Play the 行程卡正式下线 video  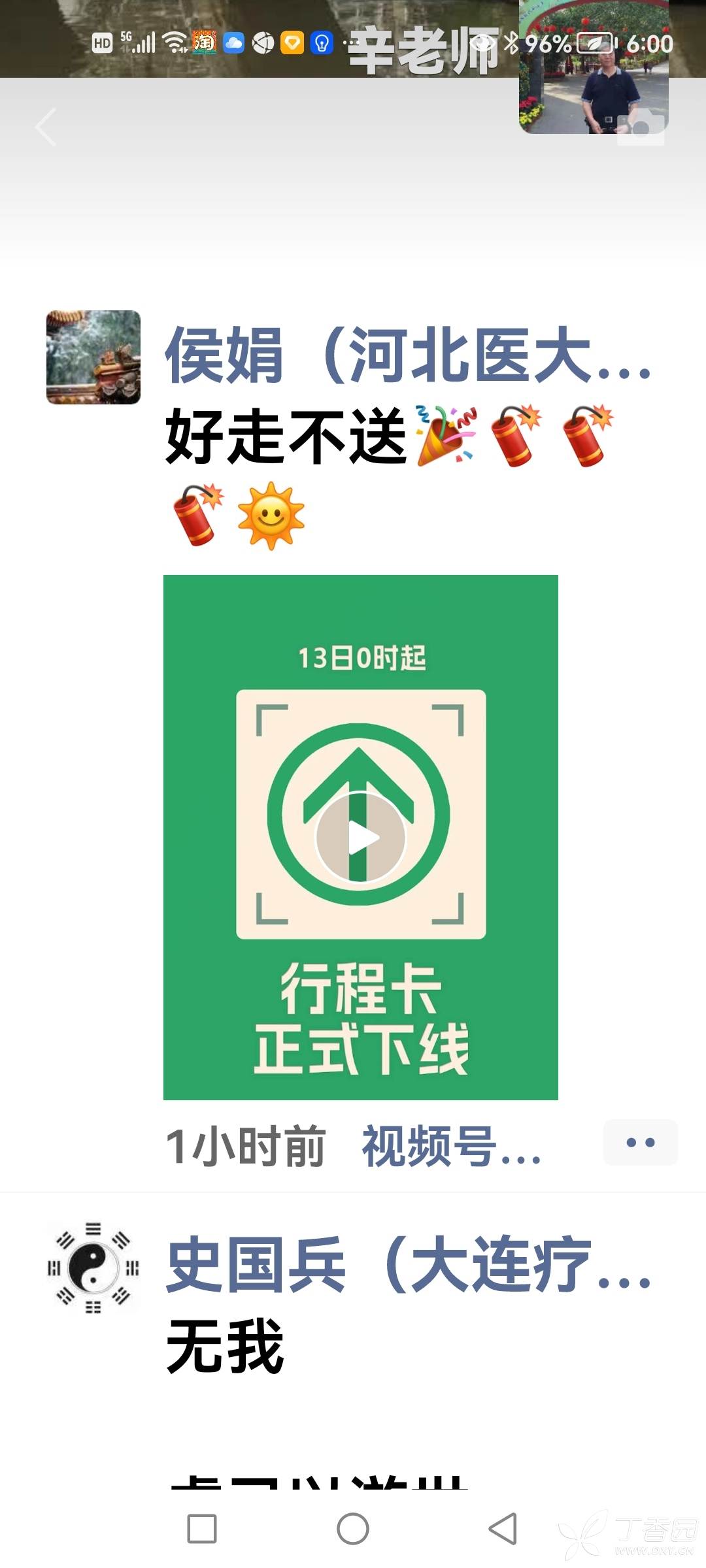pyautogui.click(x=360, y=837)
